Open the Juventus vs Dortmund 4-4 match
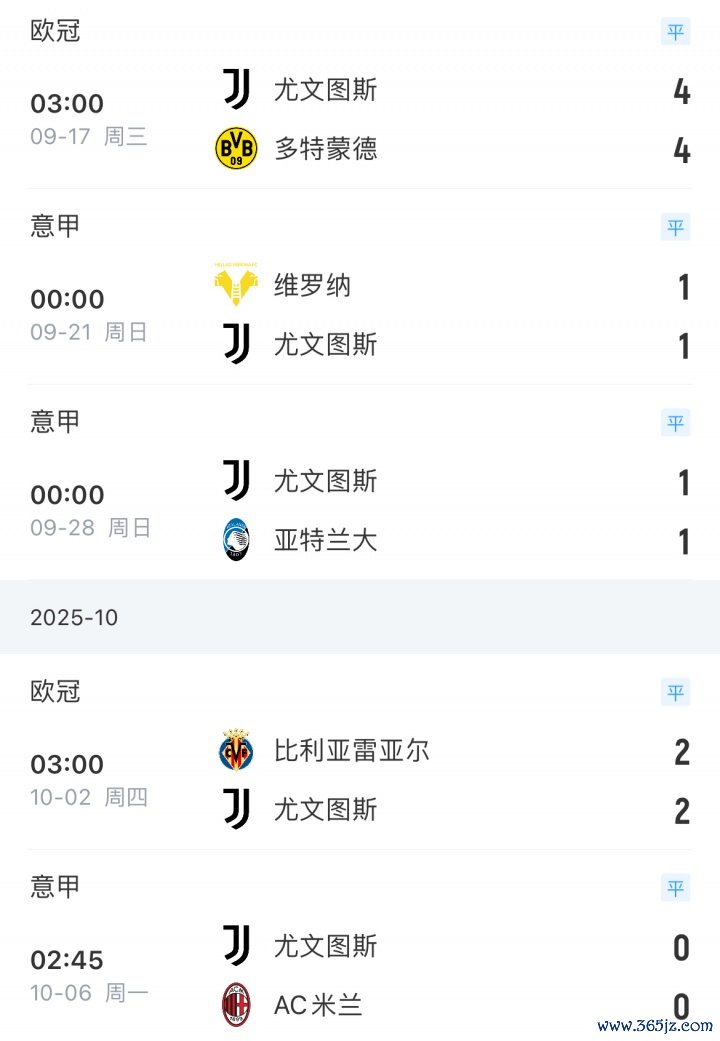 pyautogui.click(x=360, y=120)
